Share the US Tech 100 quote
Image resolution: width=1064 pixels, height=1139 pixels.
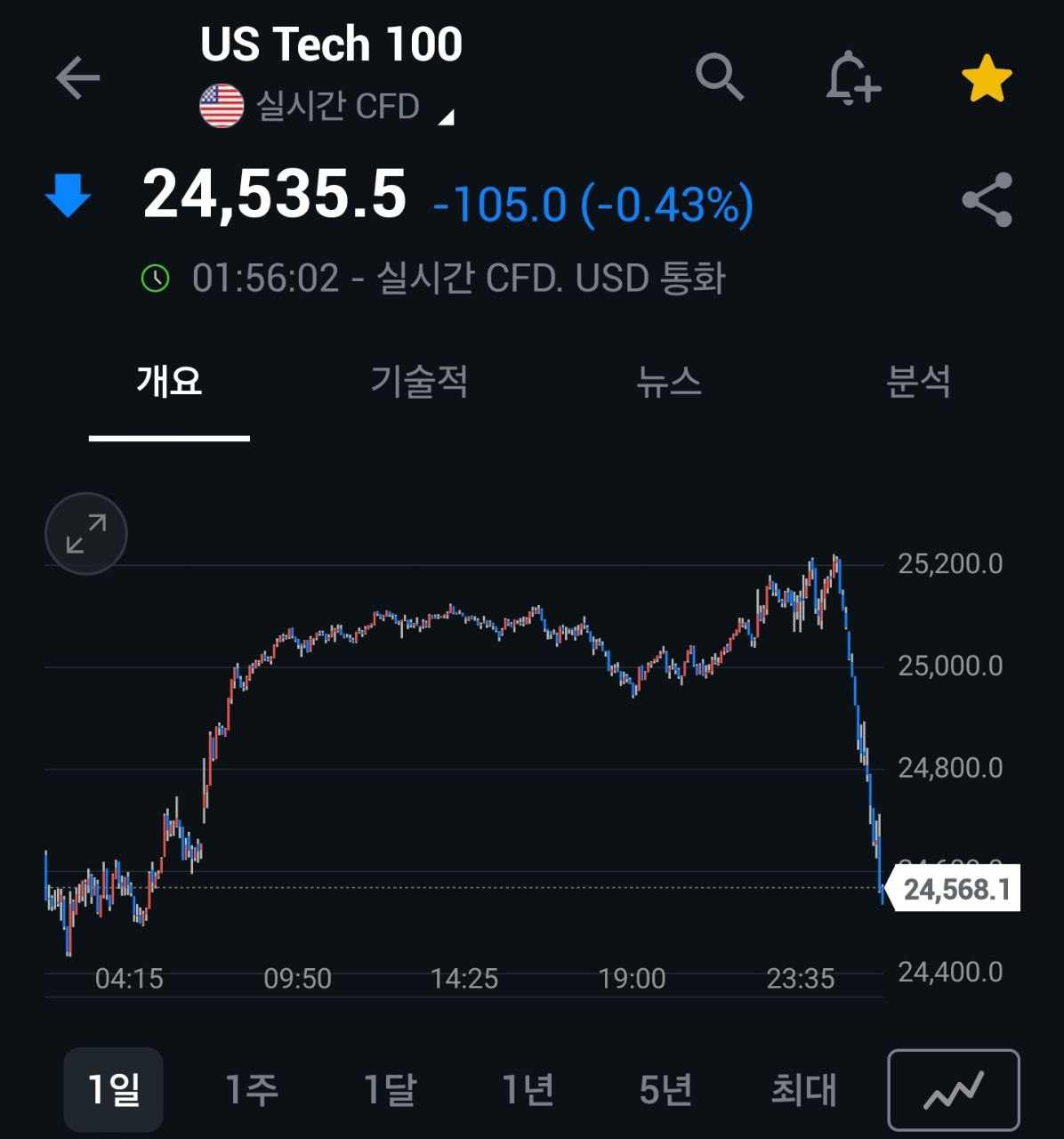[987, 199]
